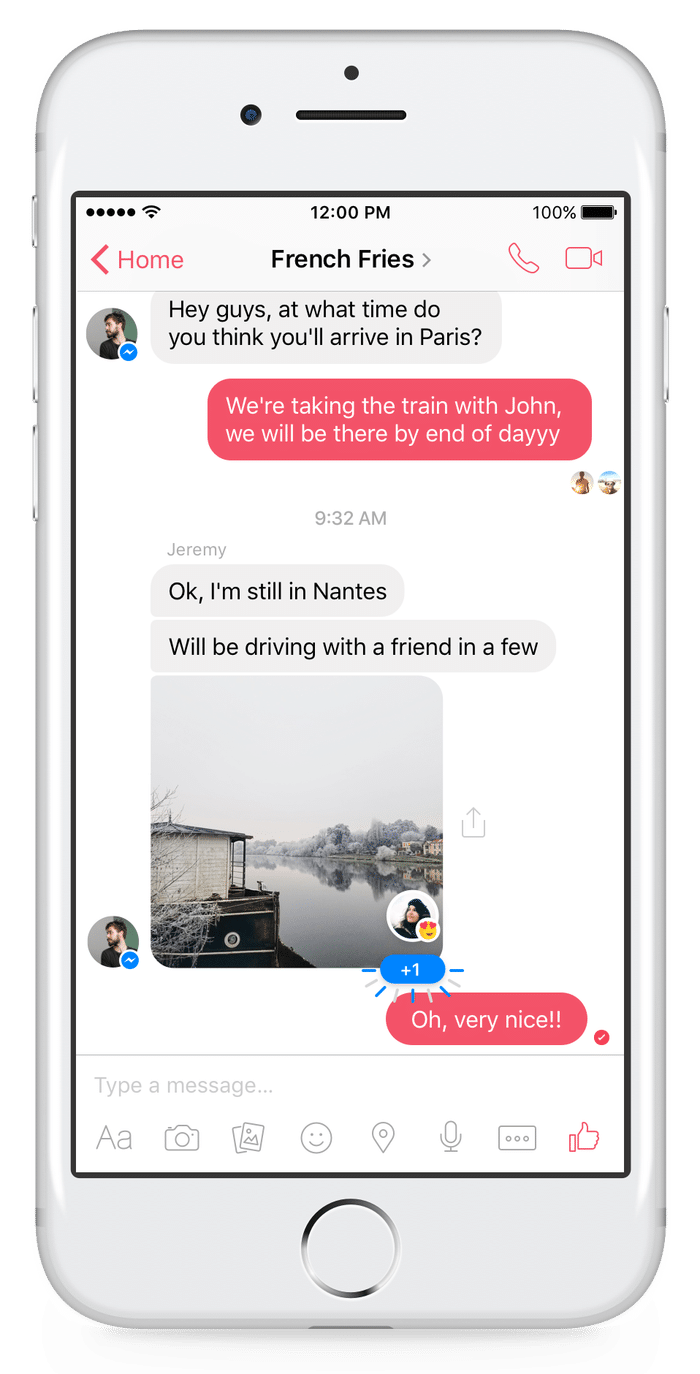The image size is (700, 1374).
Task: Open the emoji and stickers picker
Action: [316, 1138]
